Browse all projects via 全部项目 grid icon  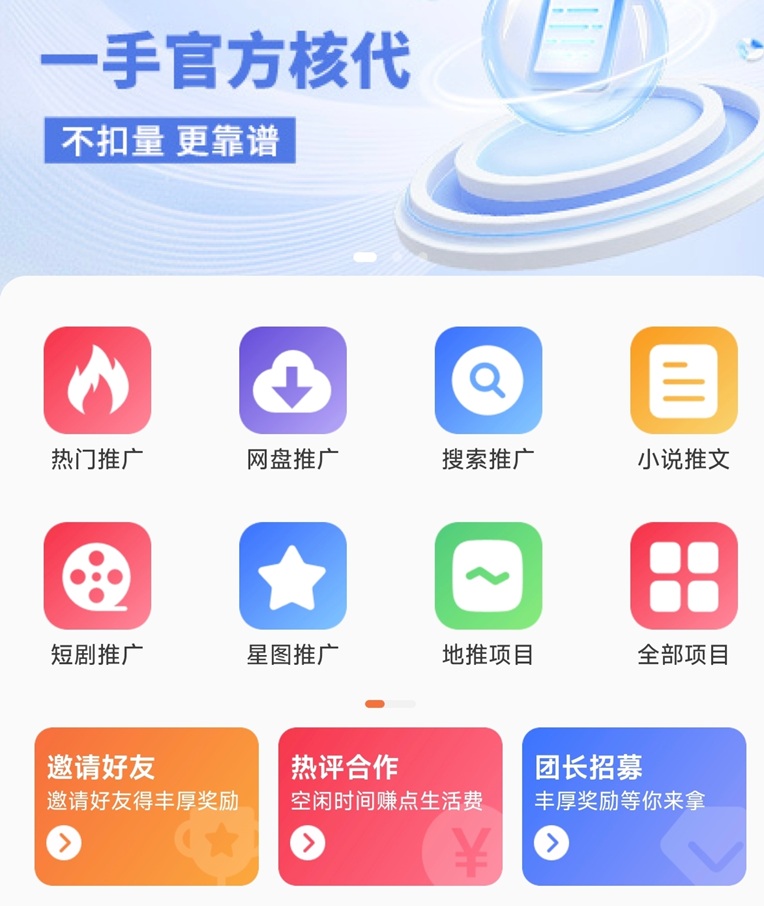point(683,576)
